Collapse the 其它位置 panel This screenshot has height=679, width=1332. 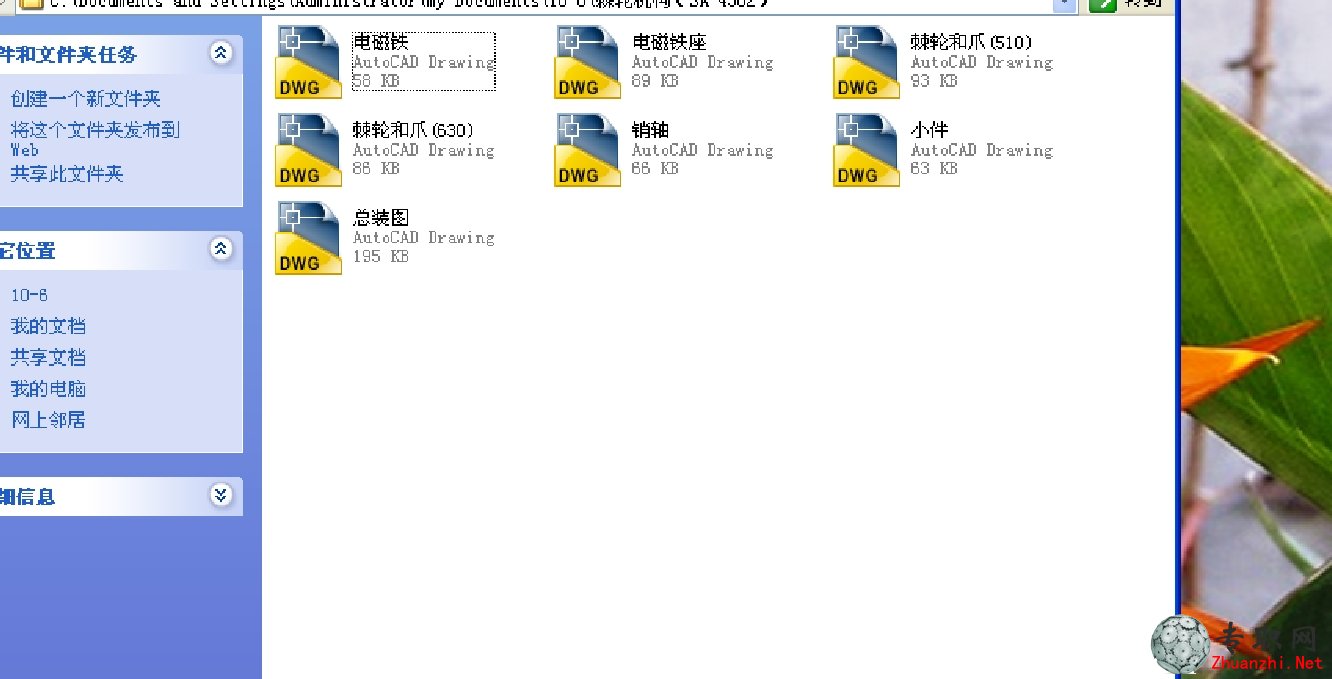(x=221, y=249)
